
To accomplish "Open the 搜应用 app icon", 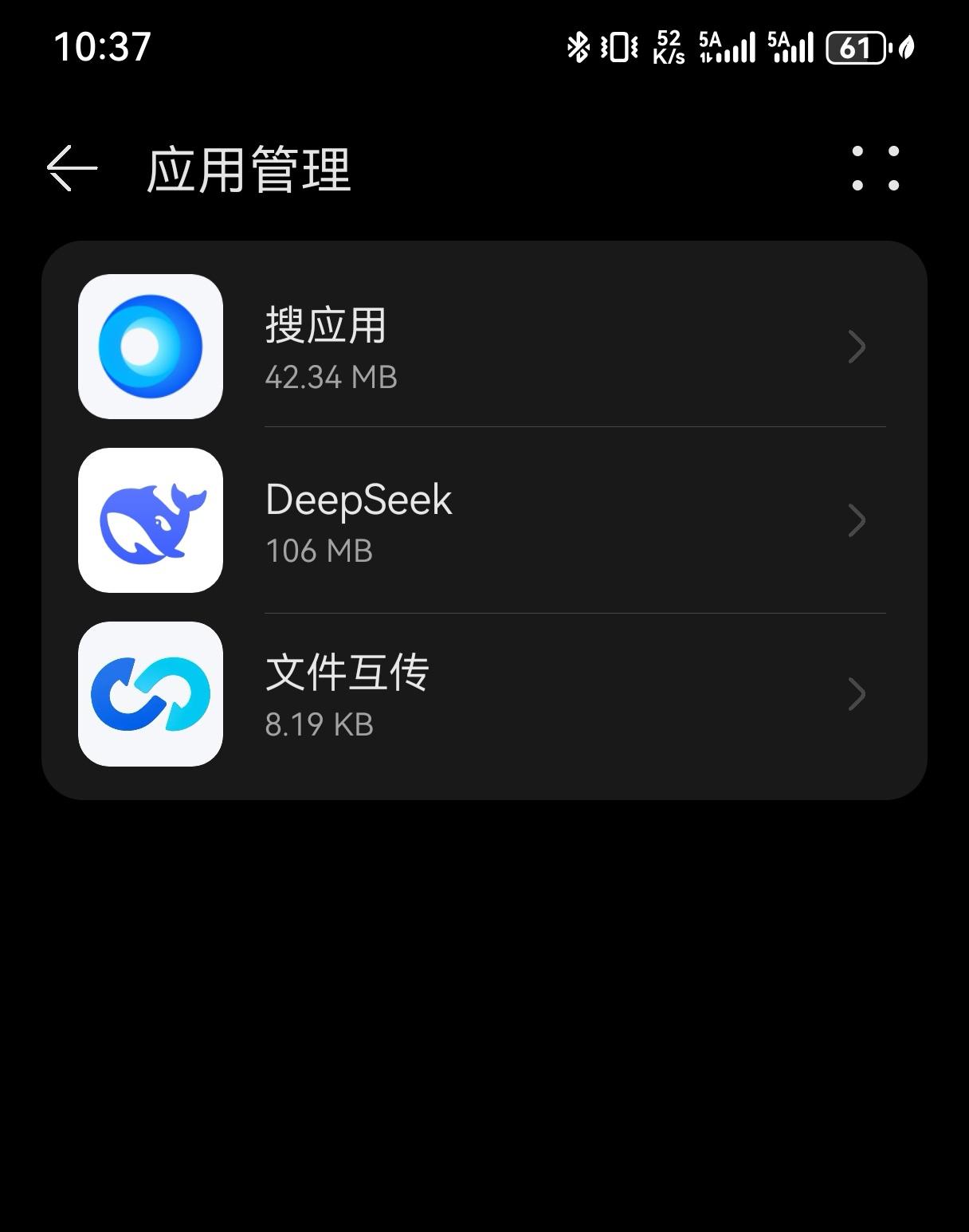I will click(x=150, y=348).
